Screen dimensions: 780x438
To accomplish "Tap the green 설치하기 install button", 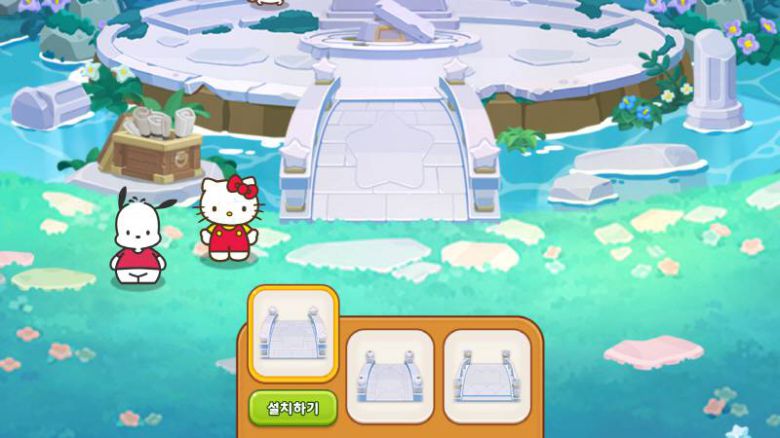I will [x=293, y=408].
